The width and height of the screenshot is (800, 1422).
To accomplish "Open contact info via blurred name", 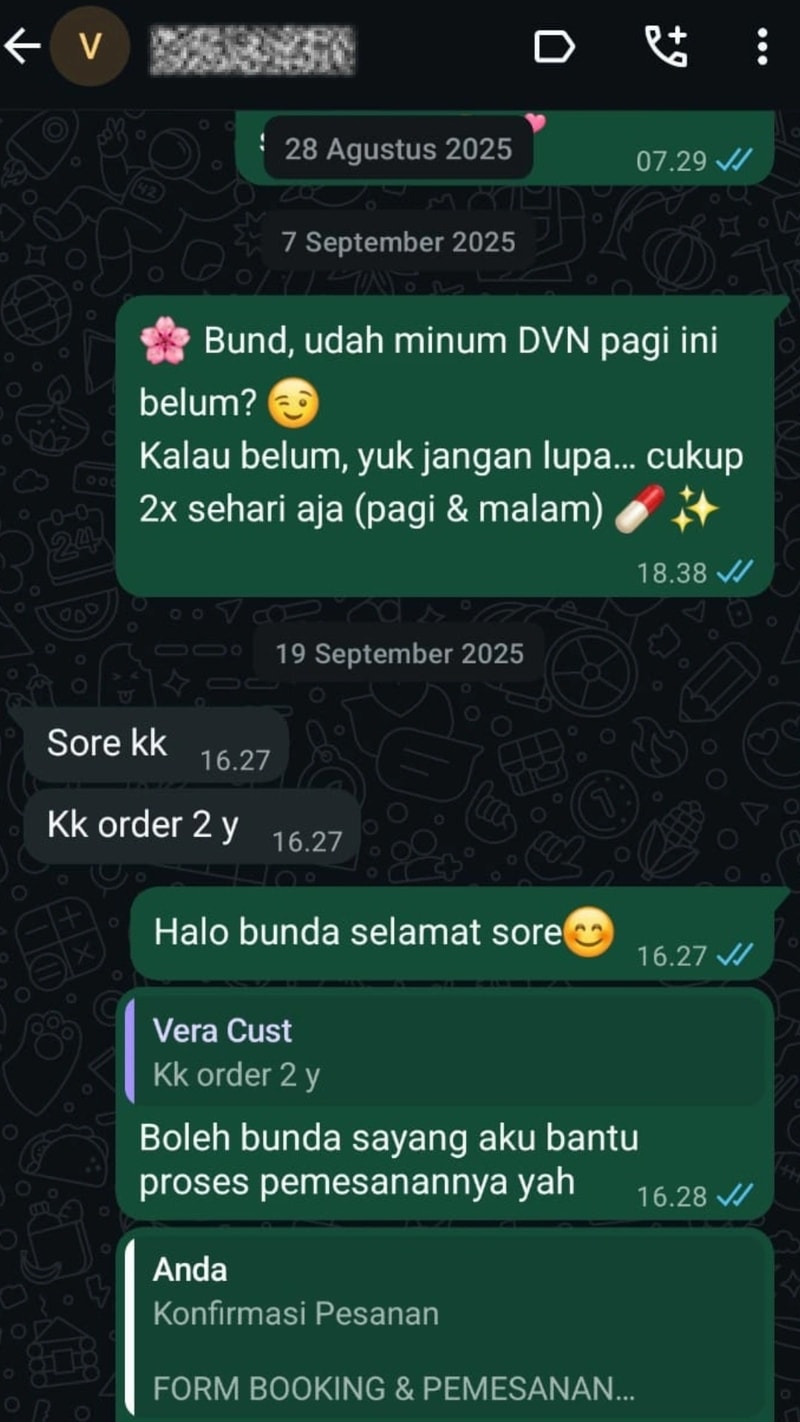I will click(252, 48).
